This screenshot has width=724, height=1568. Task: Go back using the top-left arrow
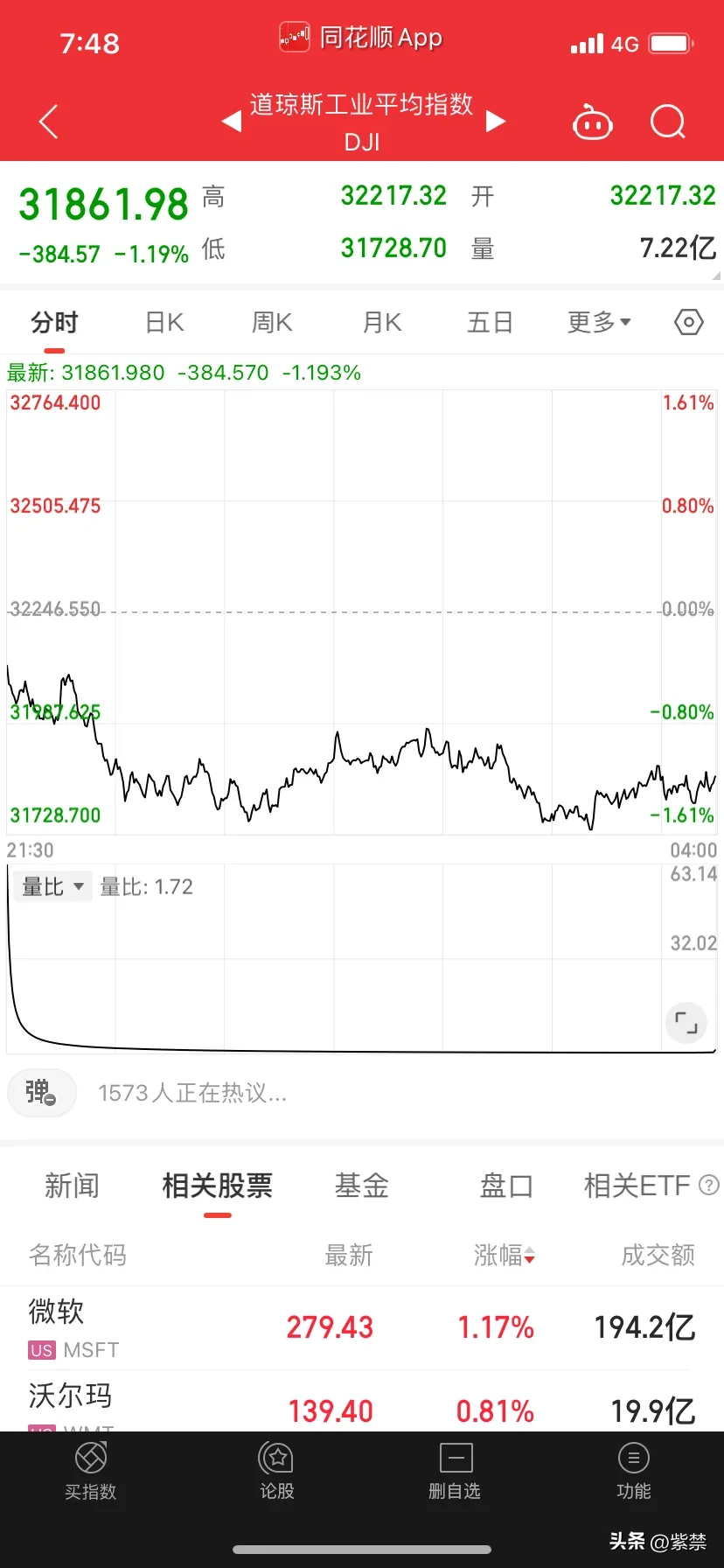pos(49,122)
